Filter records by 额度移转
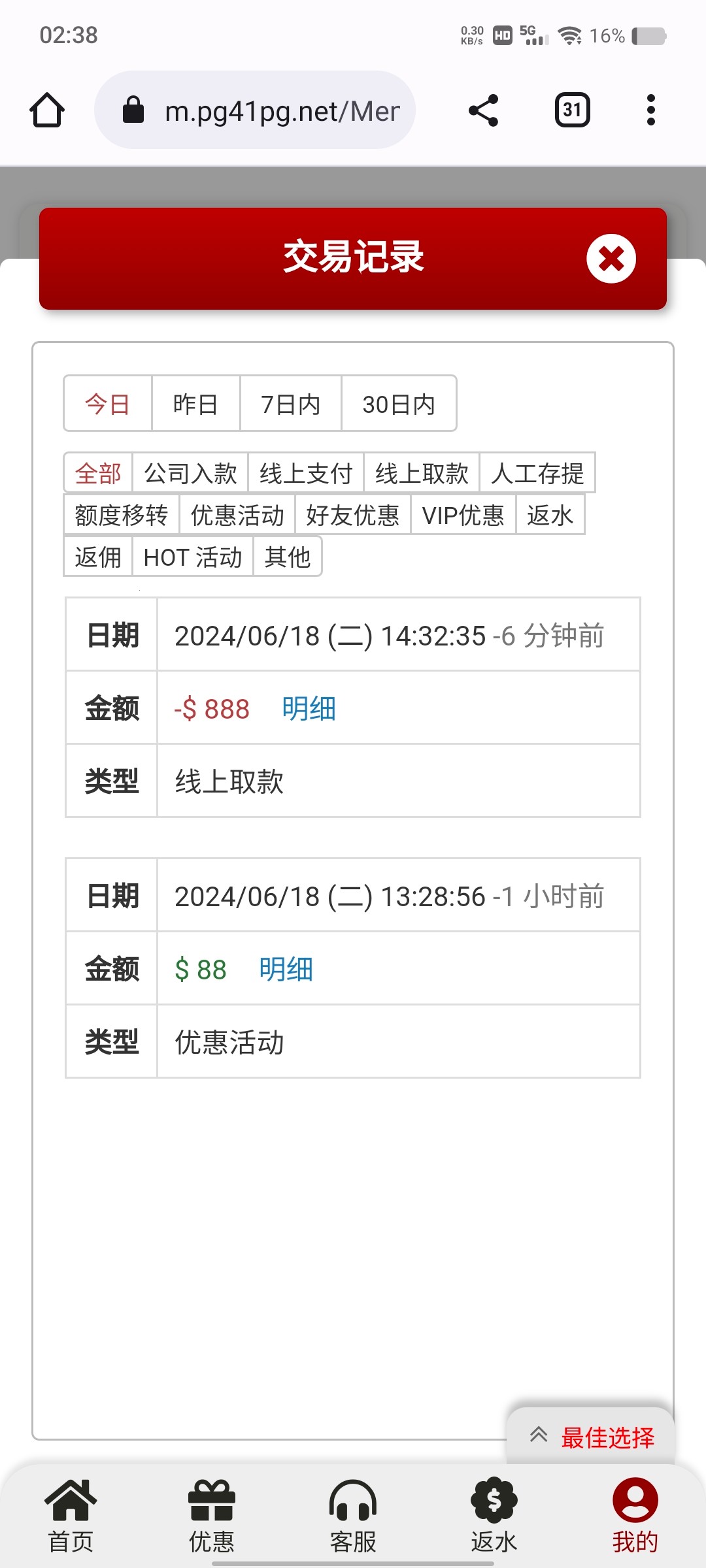This screenshot has height=1568, width=706. (x=121, y=515)
